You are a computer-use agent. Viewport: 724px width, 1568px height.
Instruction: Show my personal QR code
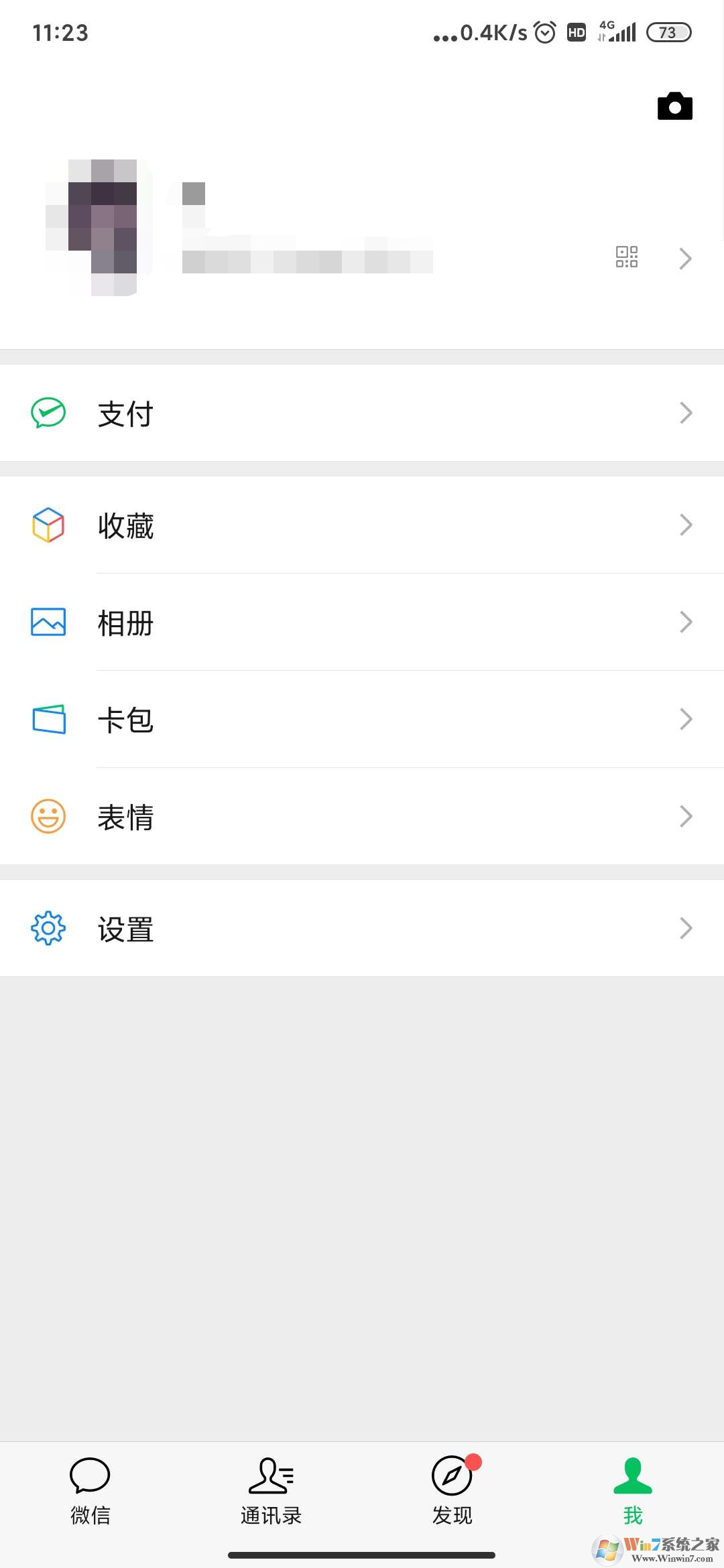pos(626,258)
